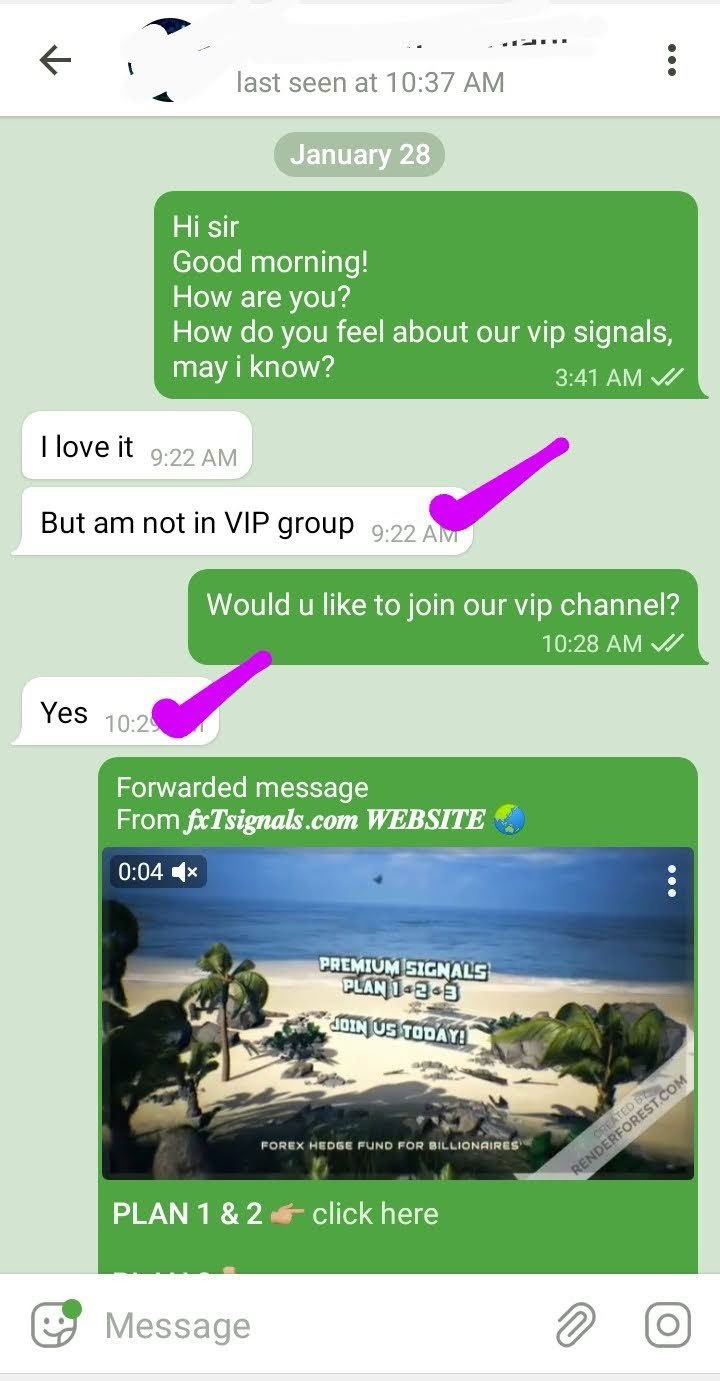This screenshot has width=720, height=1381.
Task: Open the fxTsignals.com WEBSITE forward source
Action: pyautogui.click(x=335, y=820)
